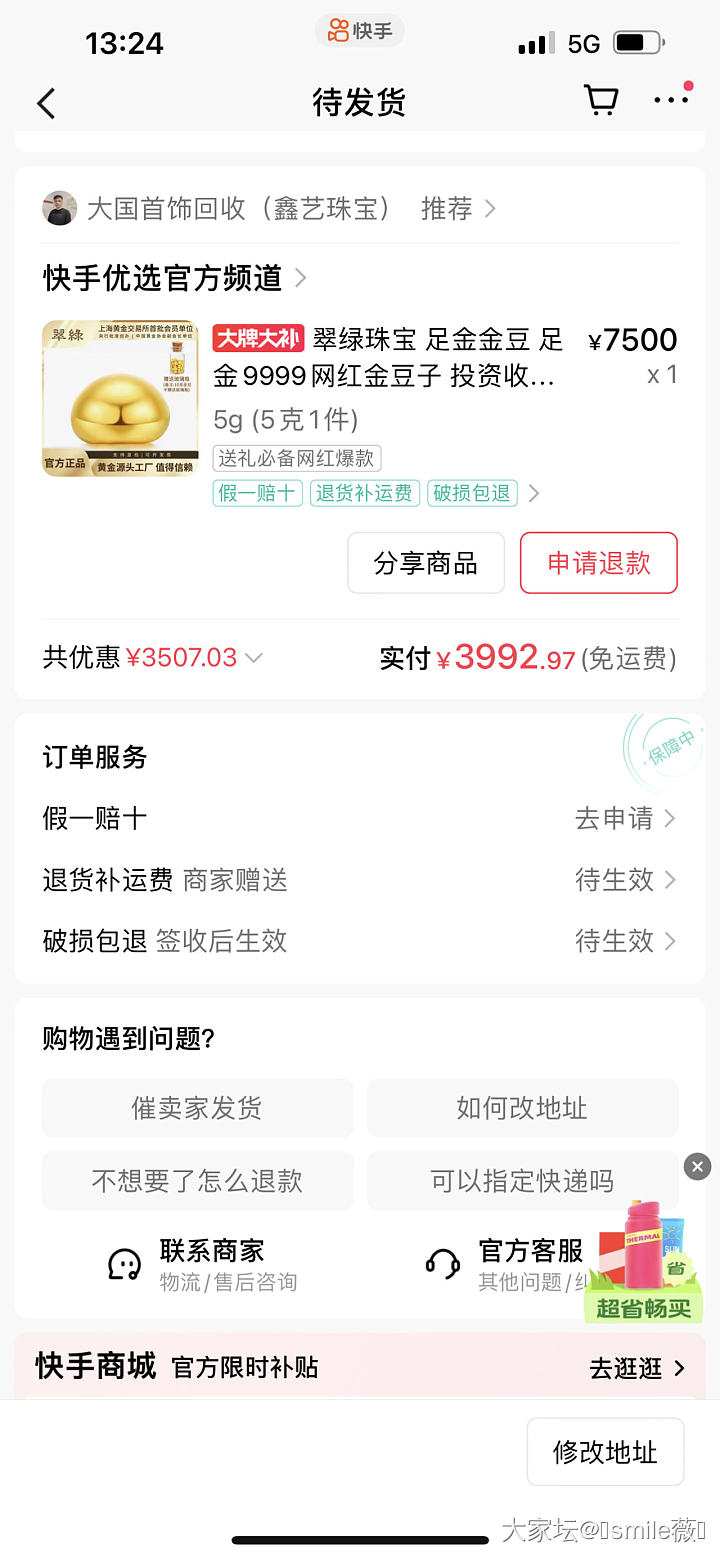Open the 退货补运费 service row
The width and height of the screenshot is (720, 1558).
(360, 879)
